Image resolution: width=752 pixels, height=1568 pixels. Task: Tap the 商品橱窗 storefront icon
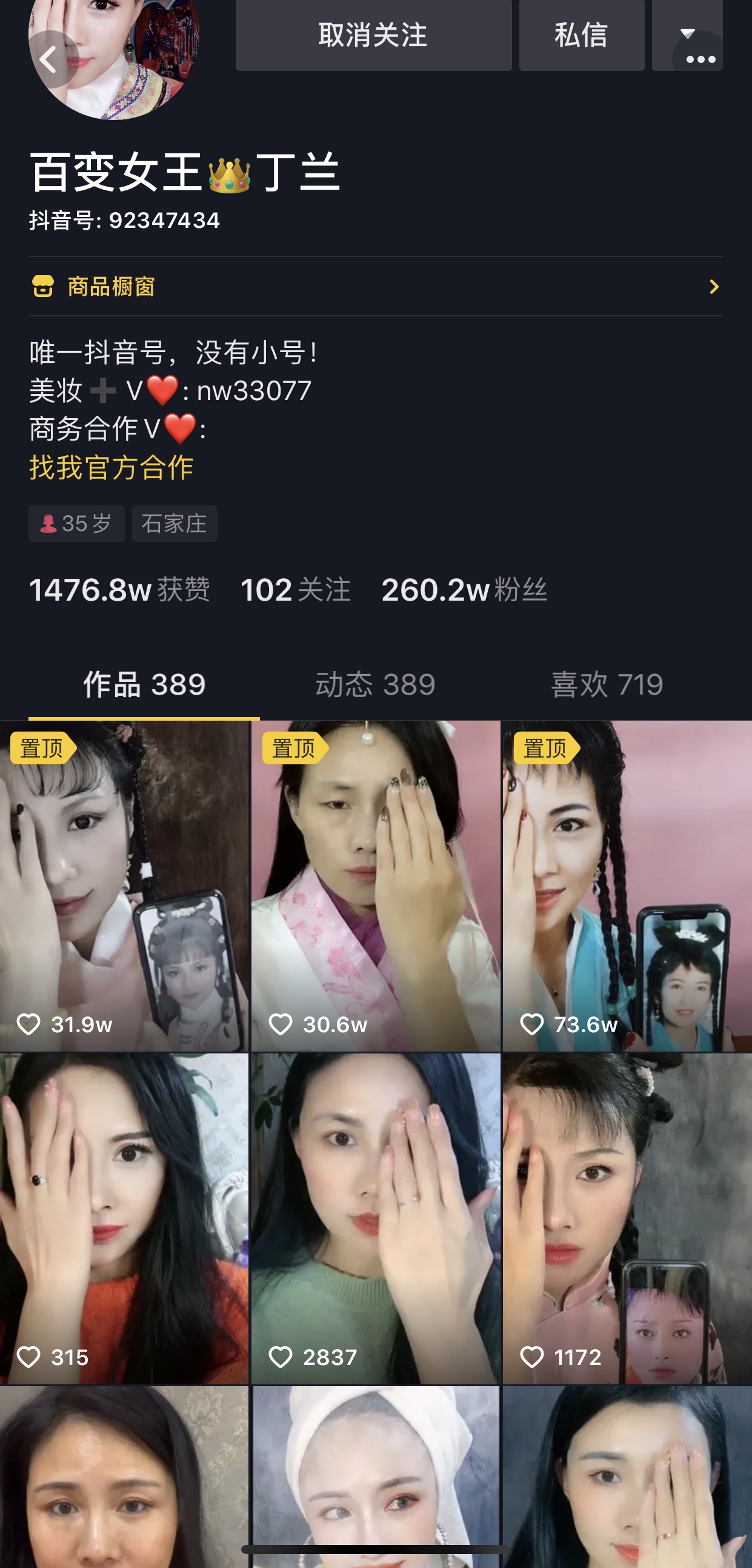pyautogui.click(x=42, y=286)
